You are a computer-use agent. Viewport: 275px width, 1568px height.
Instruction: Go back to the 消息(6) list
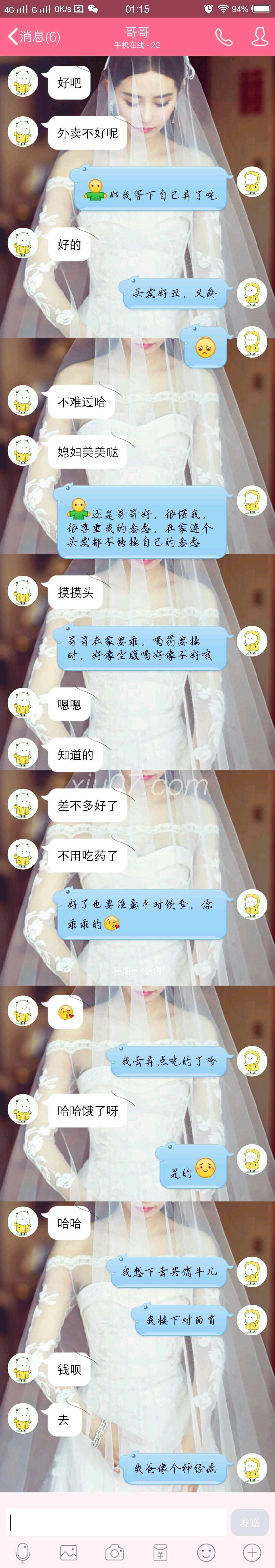tap(33, 36)
